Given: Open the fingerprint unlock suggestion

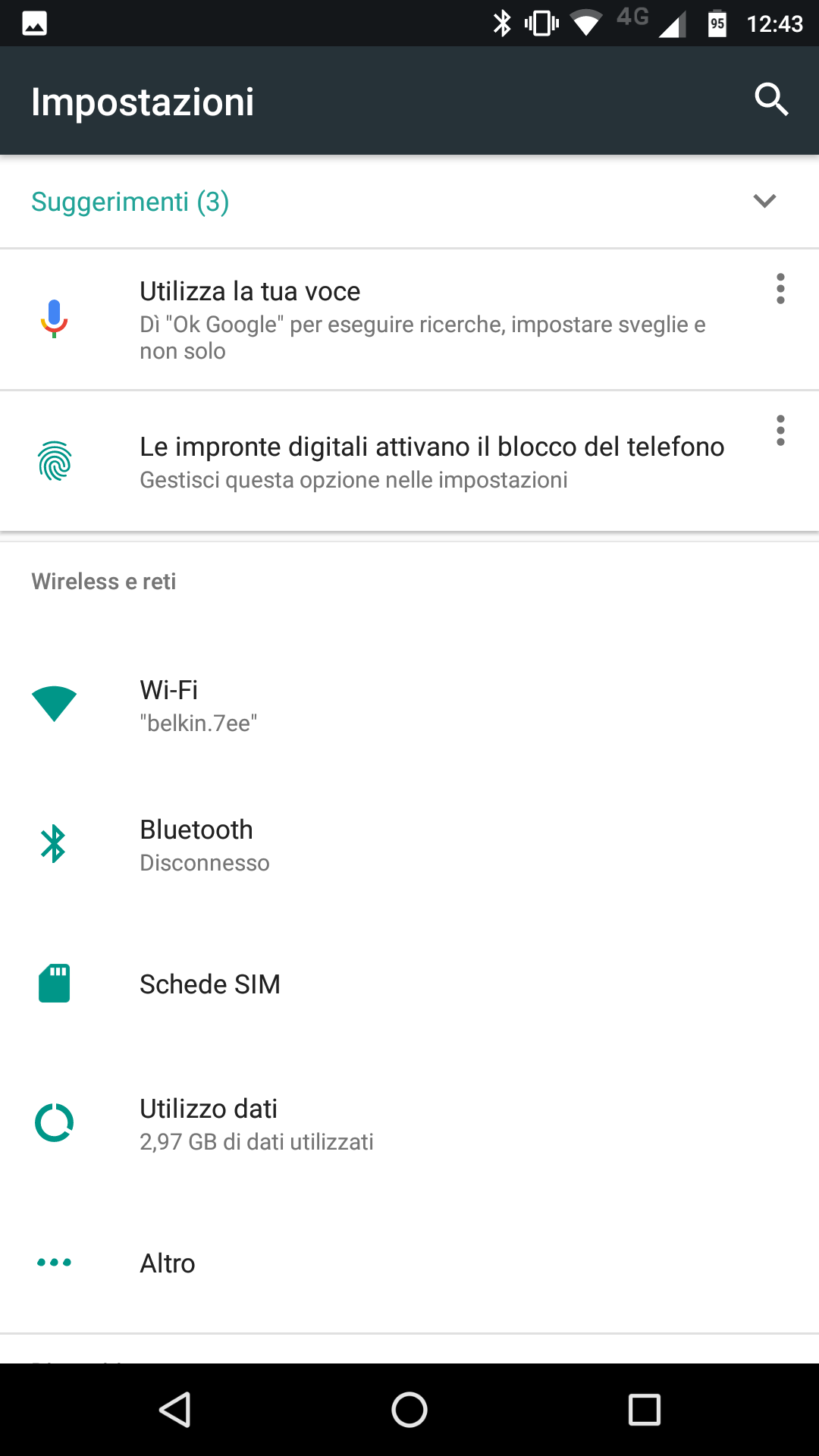Looking at the screenshot, I should click(x=409, y=461).
